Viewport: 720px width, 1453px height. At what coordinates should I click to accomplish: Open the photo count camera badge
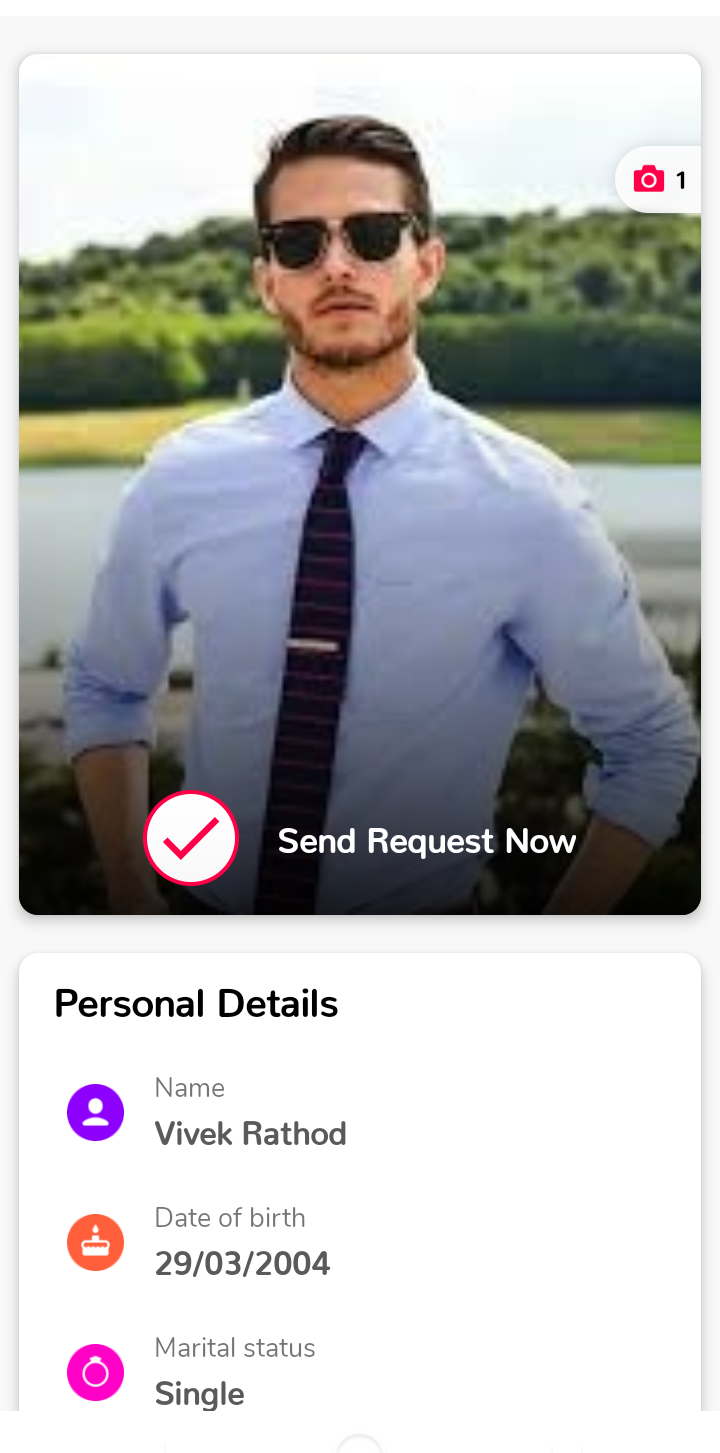point(658,180)
